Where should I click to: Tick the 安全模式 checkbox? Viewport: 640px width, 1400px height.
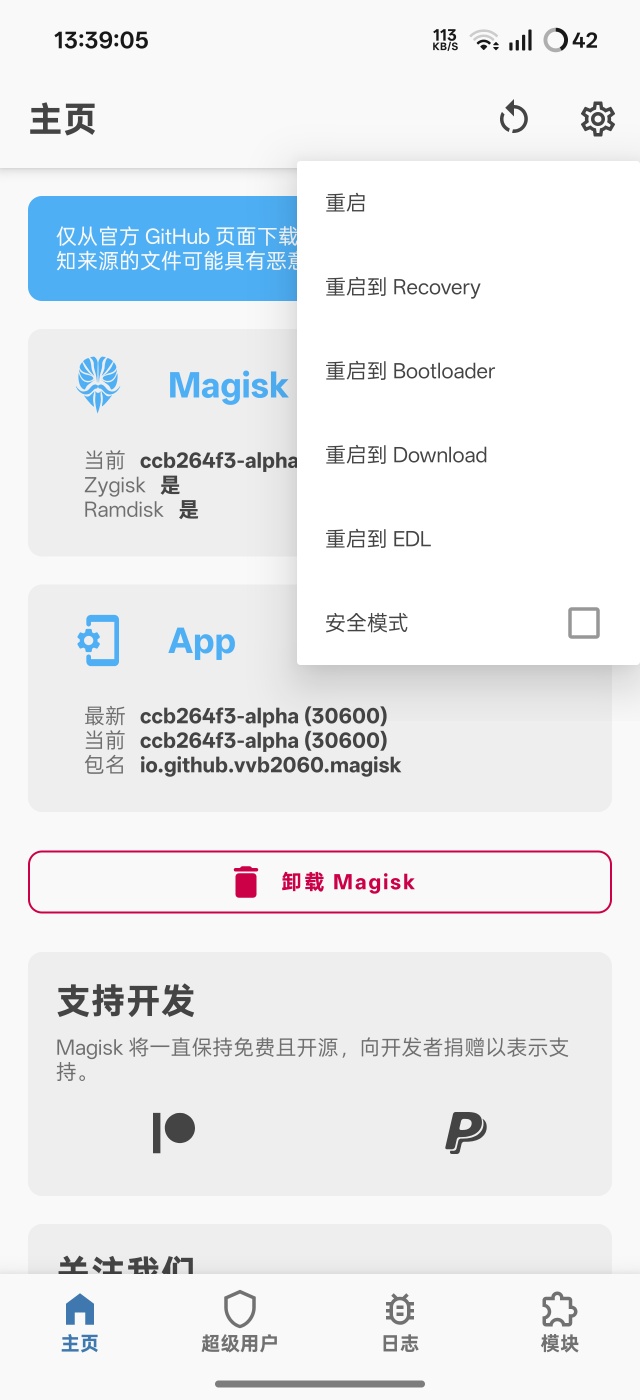coord(584,623)
